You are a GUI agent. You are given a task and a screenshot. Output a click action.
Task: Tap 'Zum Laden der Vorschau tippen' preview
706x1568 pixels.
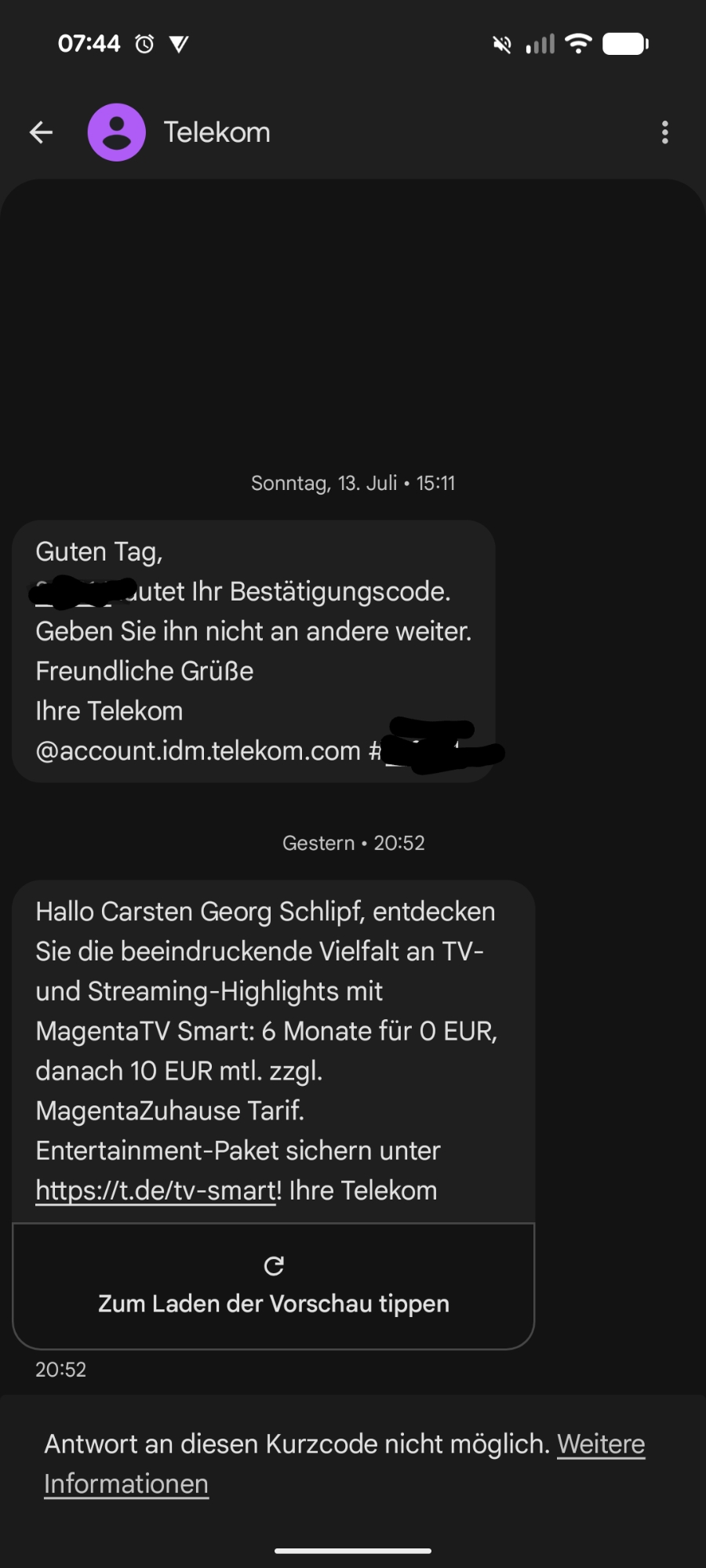pyautogui.click(x=273, y=1287)
